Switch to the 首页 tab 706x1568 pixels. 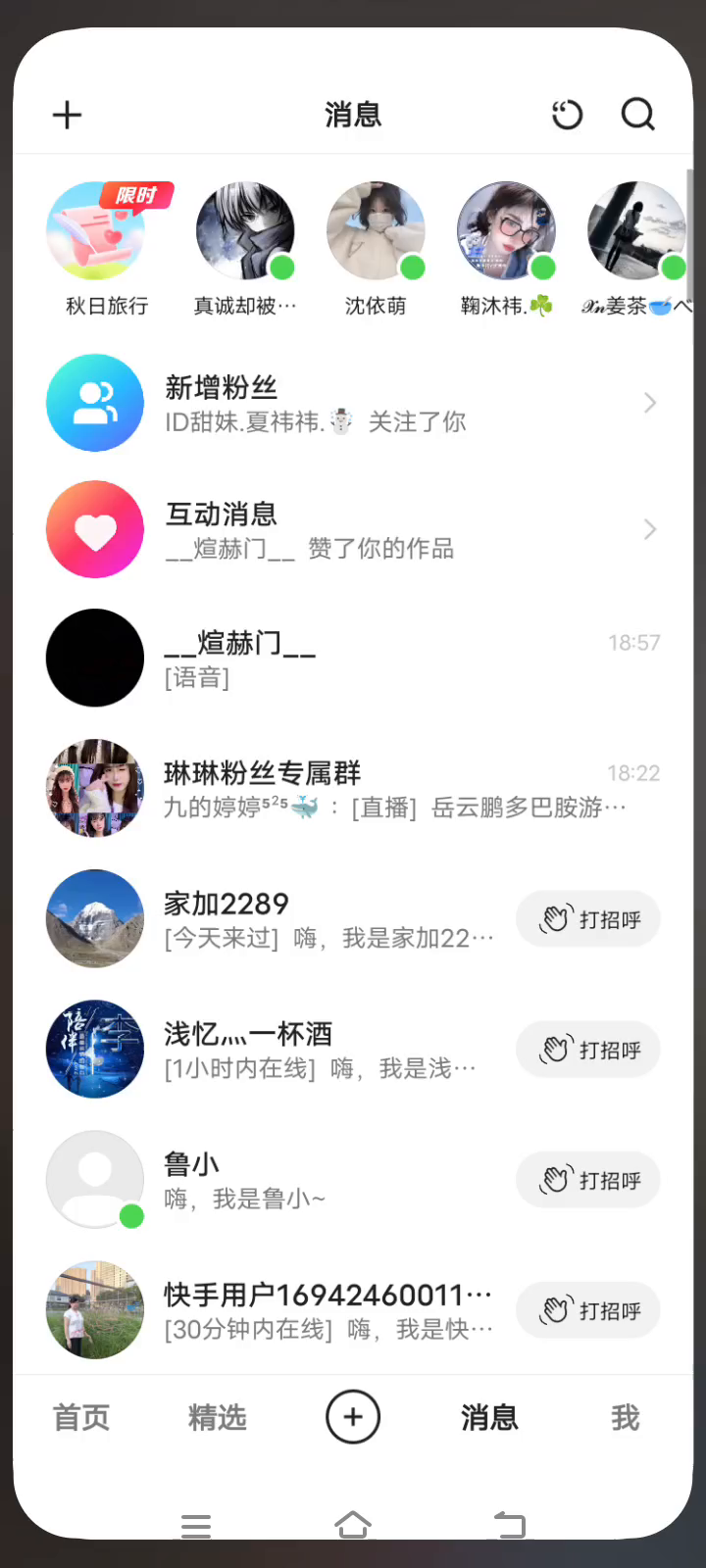pos(81,1417)
